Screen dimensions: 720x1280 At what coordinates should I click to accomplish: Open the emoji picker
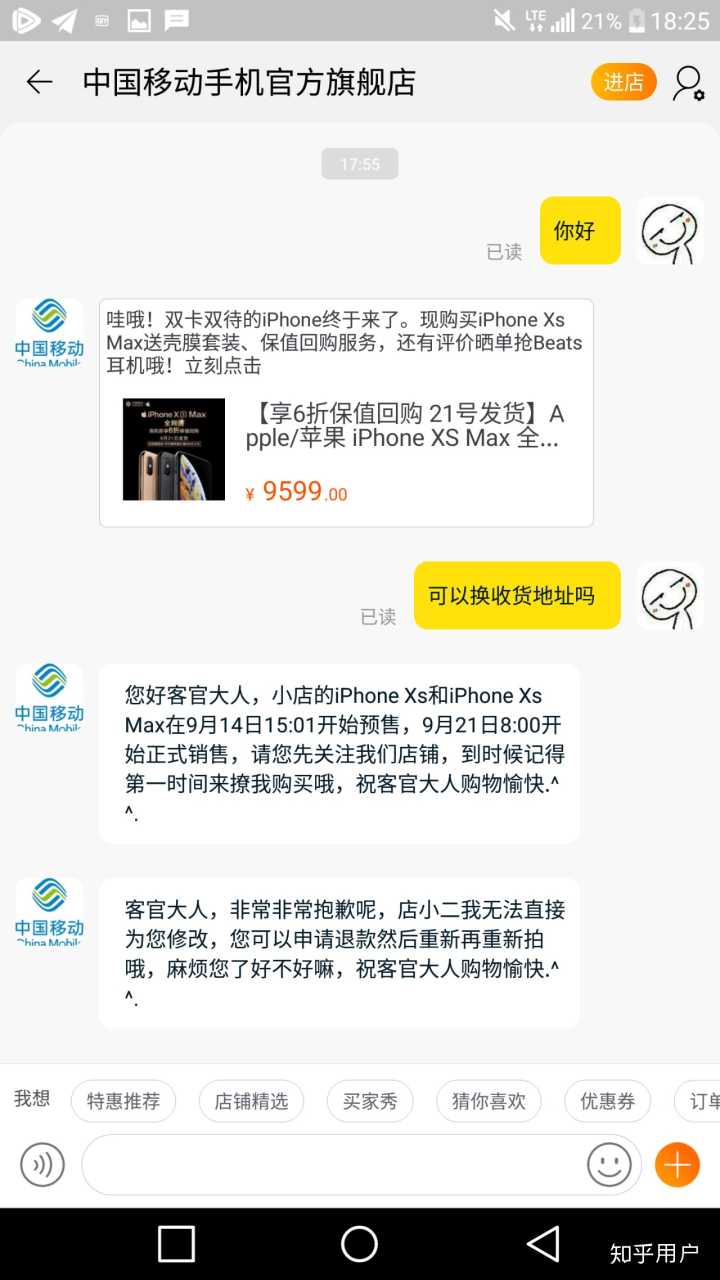click(609, 1165)
